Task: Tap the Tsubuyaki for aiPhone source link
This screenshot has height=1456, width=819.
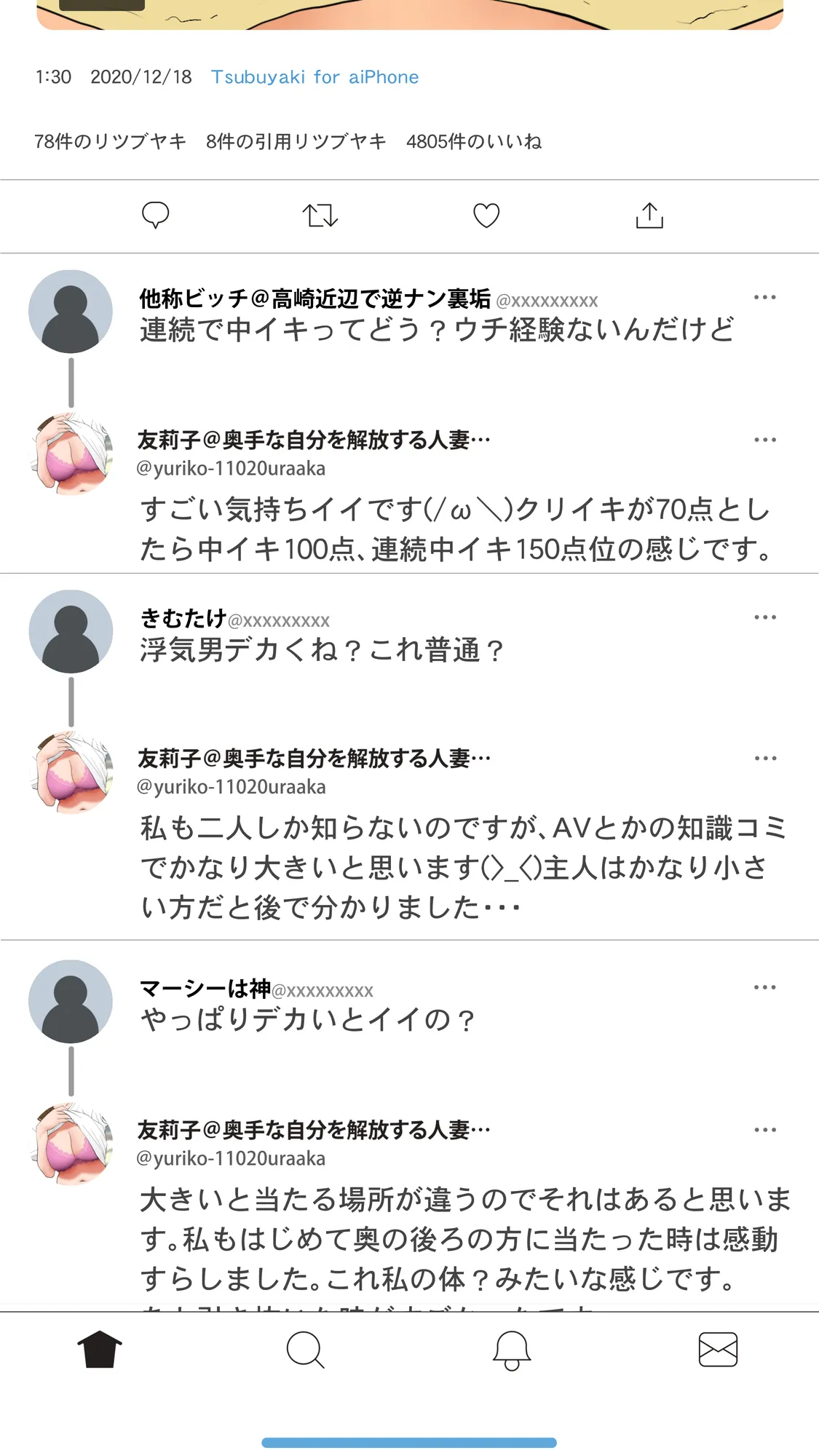Action: pos(314,76)
